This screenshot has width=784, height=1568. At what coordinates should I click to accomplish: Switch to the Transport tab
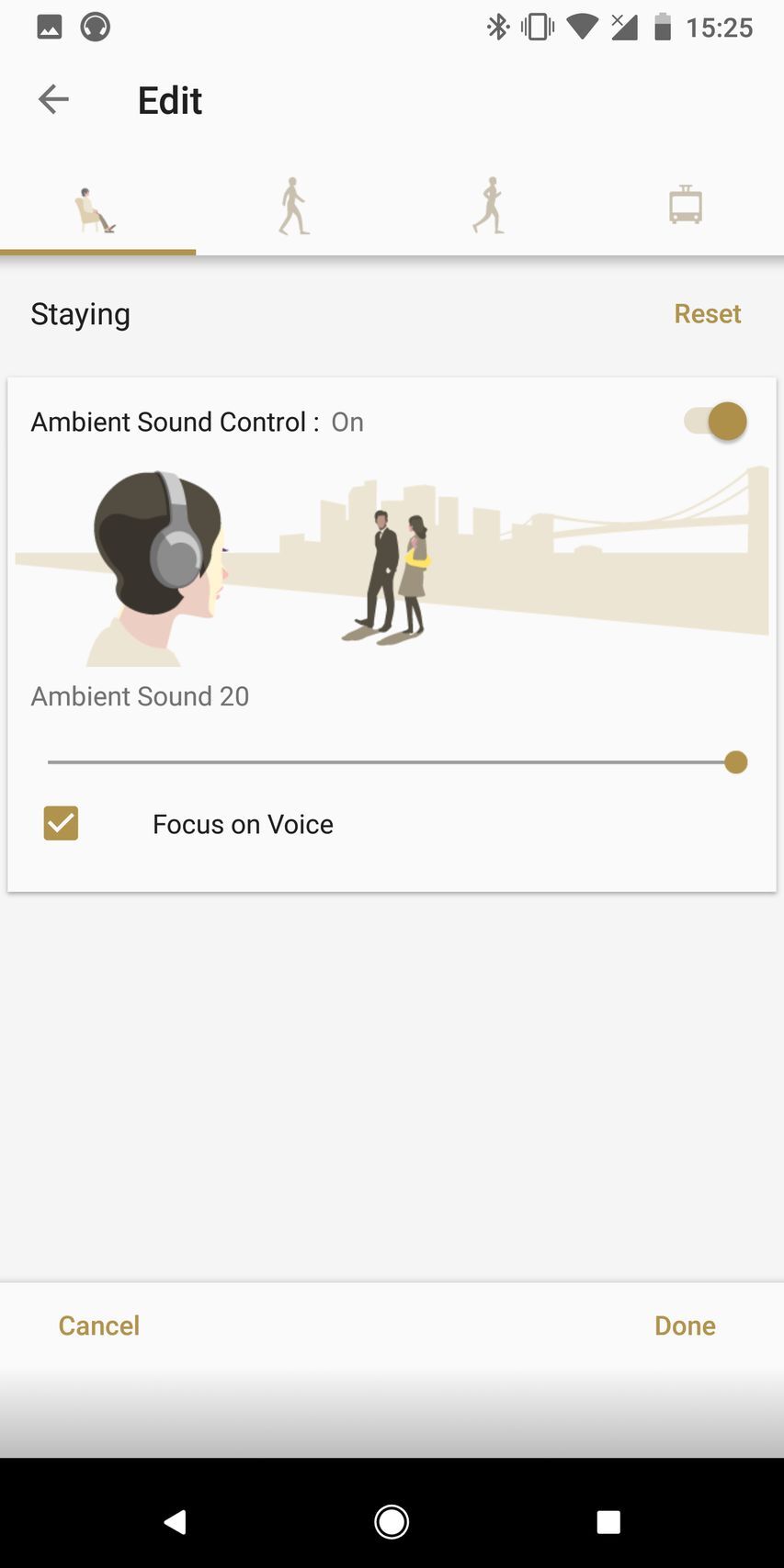pyautogui.click(x=685, y=207)
